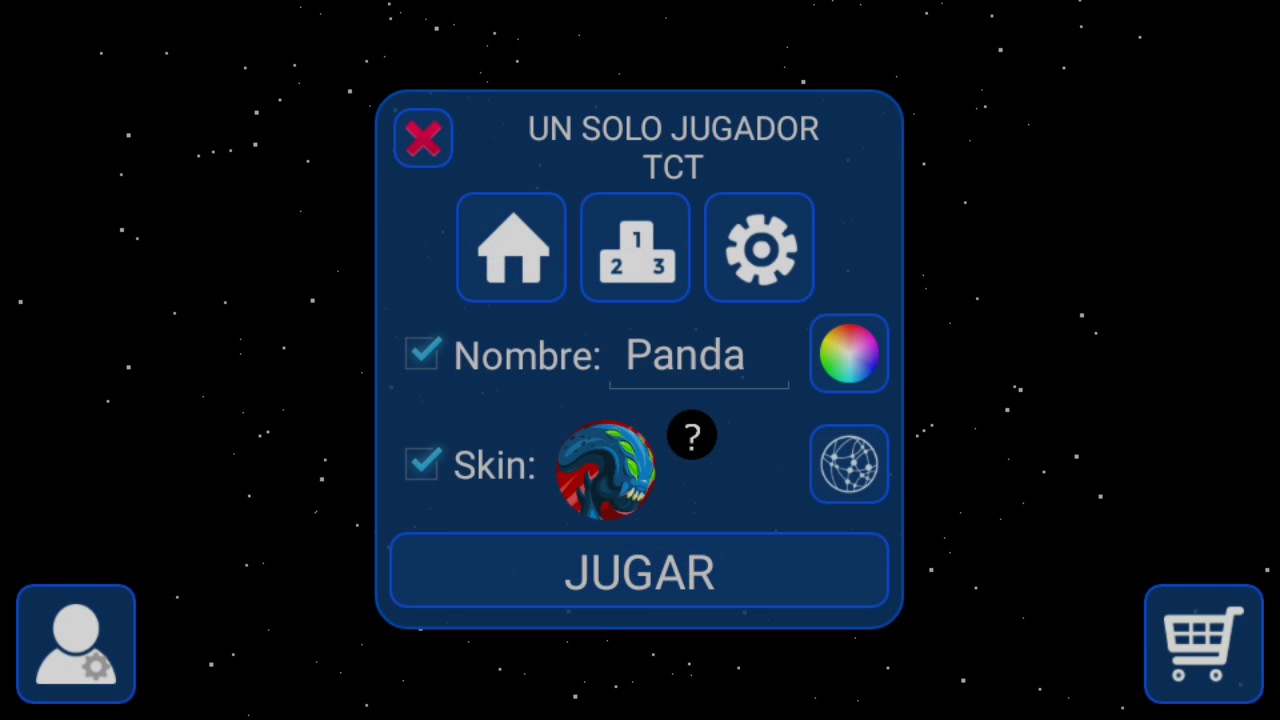Open the shopping cart store
The width and height of the screenshot is (1280, 720).
[x=1203, y=644]
